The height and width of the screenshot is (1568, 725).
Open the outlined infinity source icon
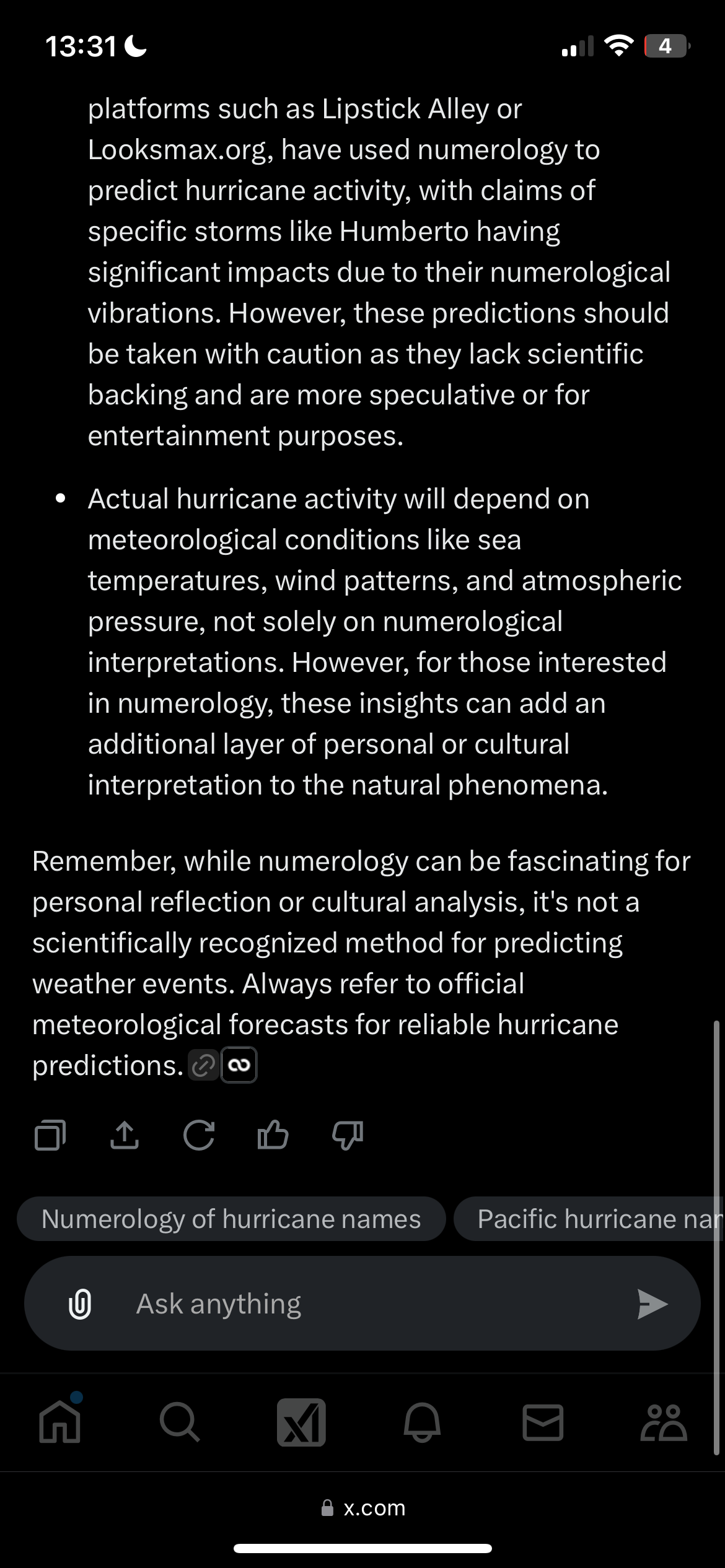pyautogui.click(x=239, y=1065)
